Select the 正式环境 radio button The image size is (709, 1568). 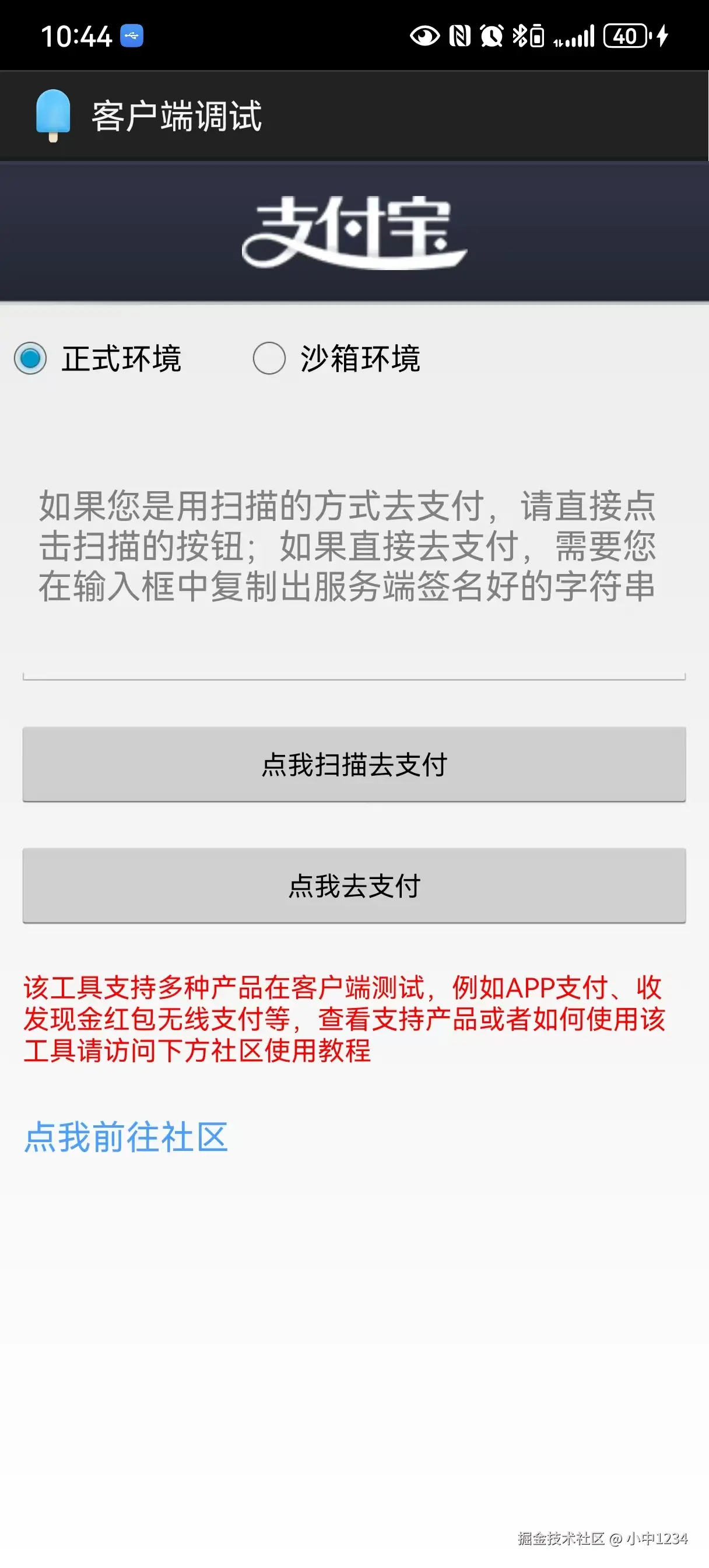[30, 358]
